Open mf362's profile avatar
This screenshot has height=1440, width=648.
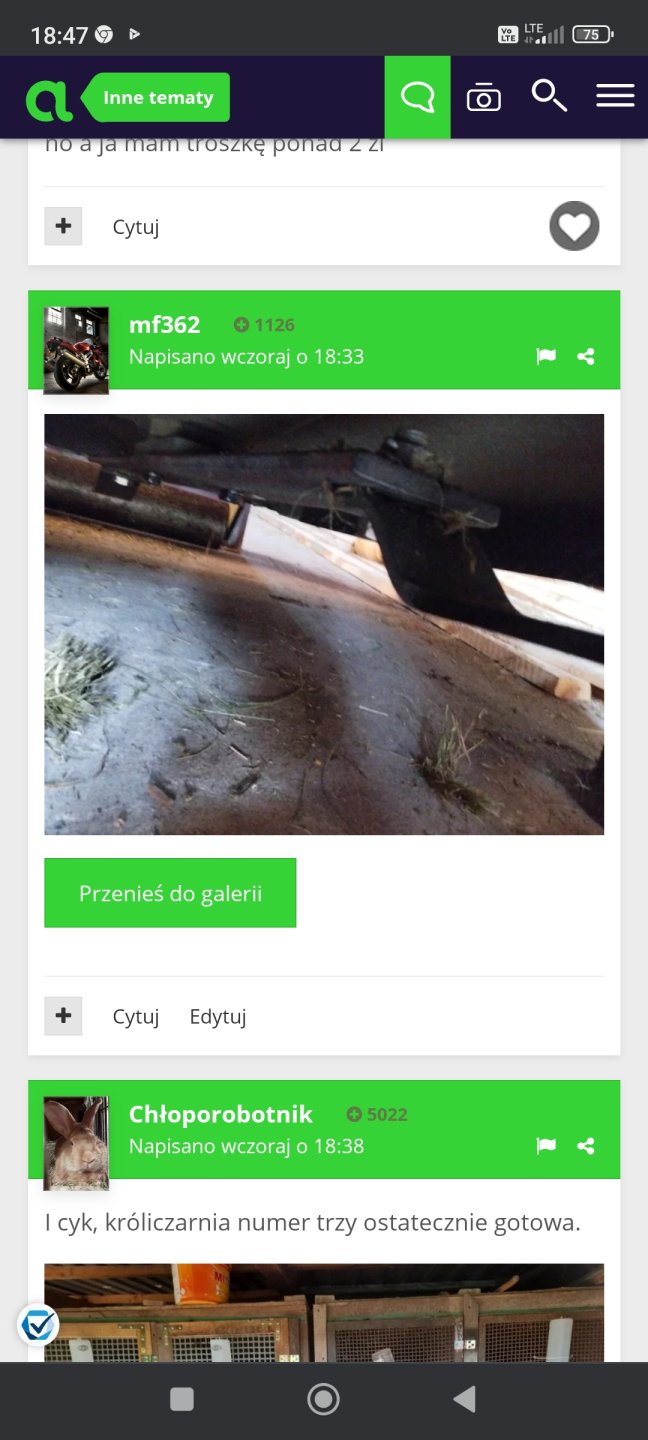[76, 350]
